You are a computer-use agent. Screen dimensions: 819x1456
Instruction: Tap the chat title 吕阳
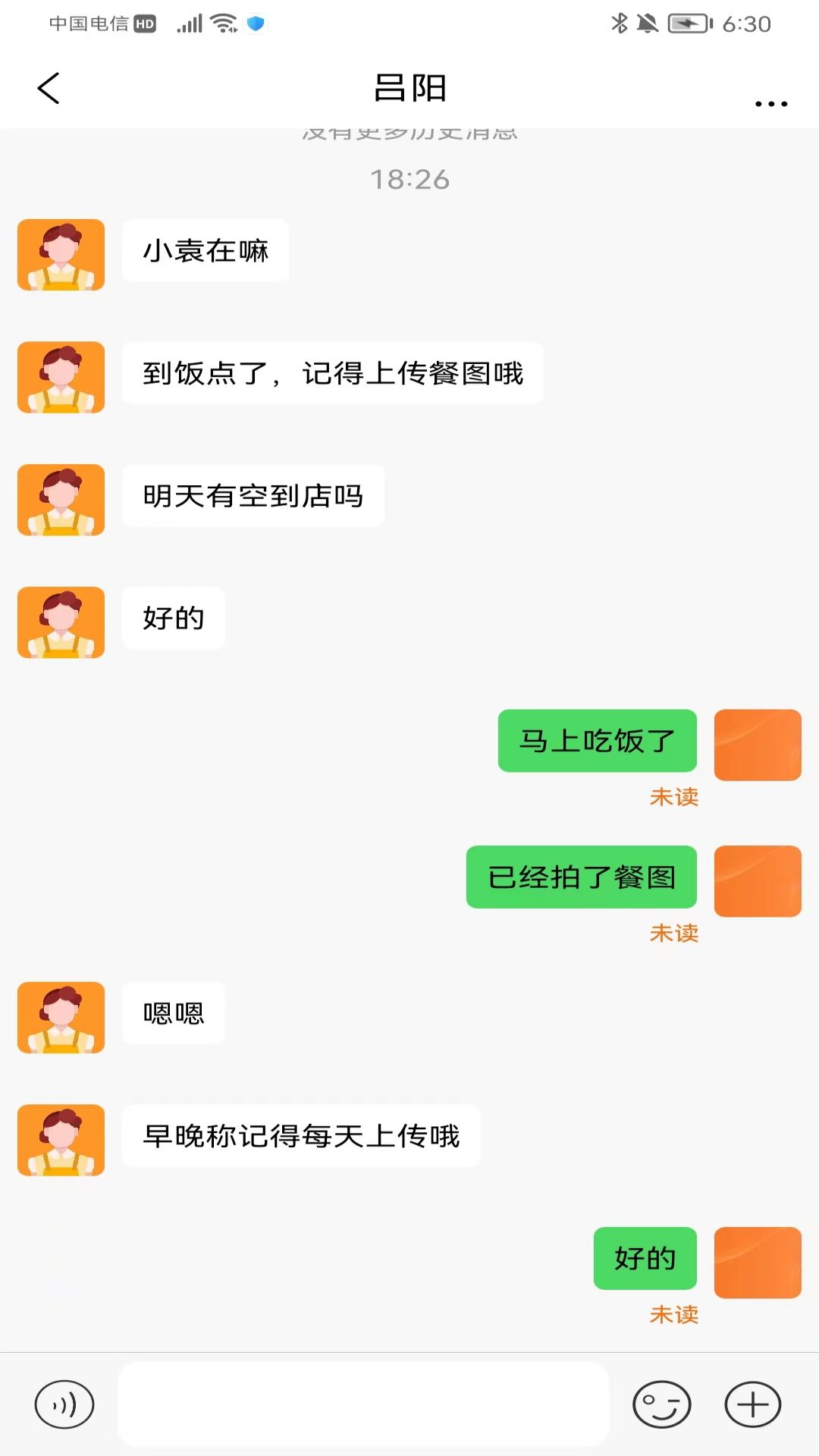coord(409,88)
